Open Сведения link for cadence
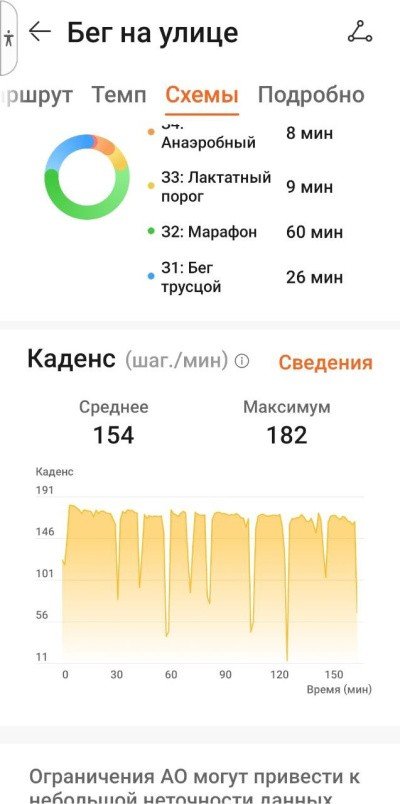Image resolution: width=400 pixels, height=804 pixels. tap(326, 363)
